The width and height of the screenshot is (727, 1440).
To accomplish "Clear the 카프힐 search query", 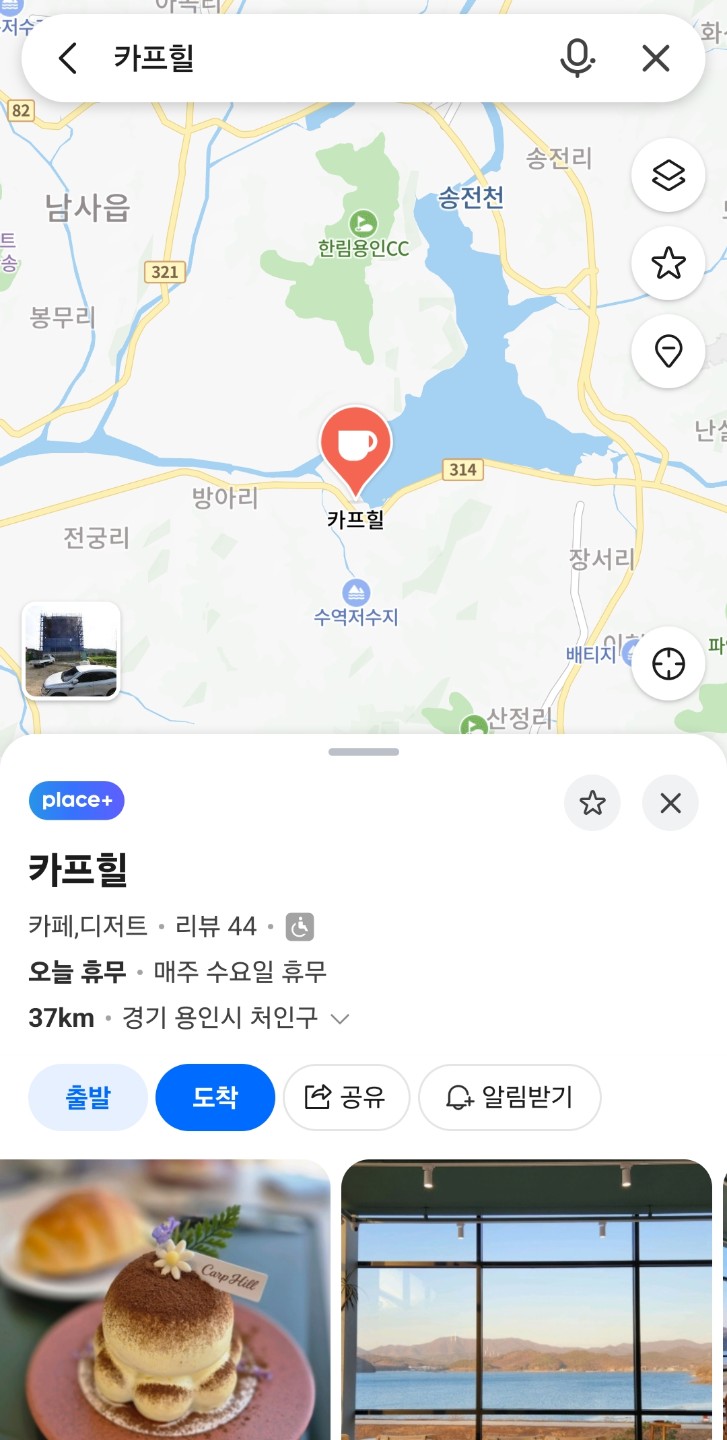I will [655, 59].
